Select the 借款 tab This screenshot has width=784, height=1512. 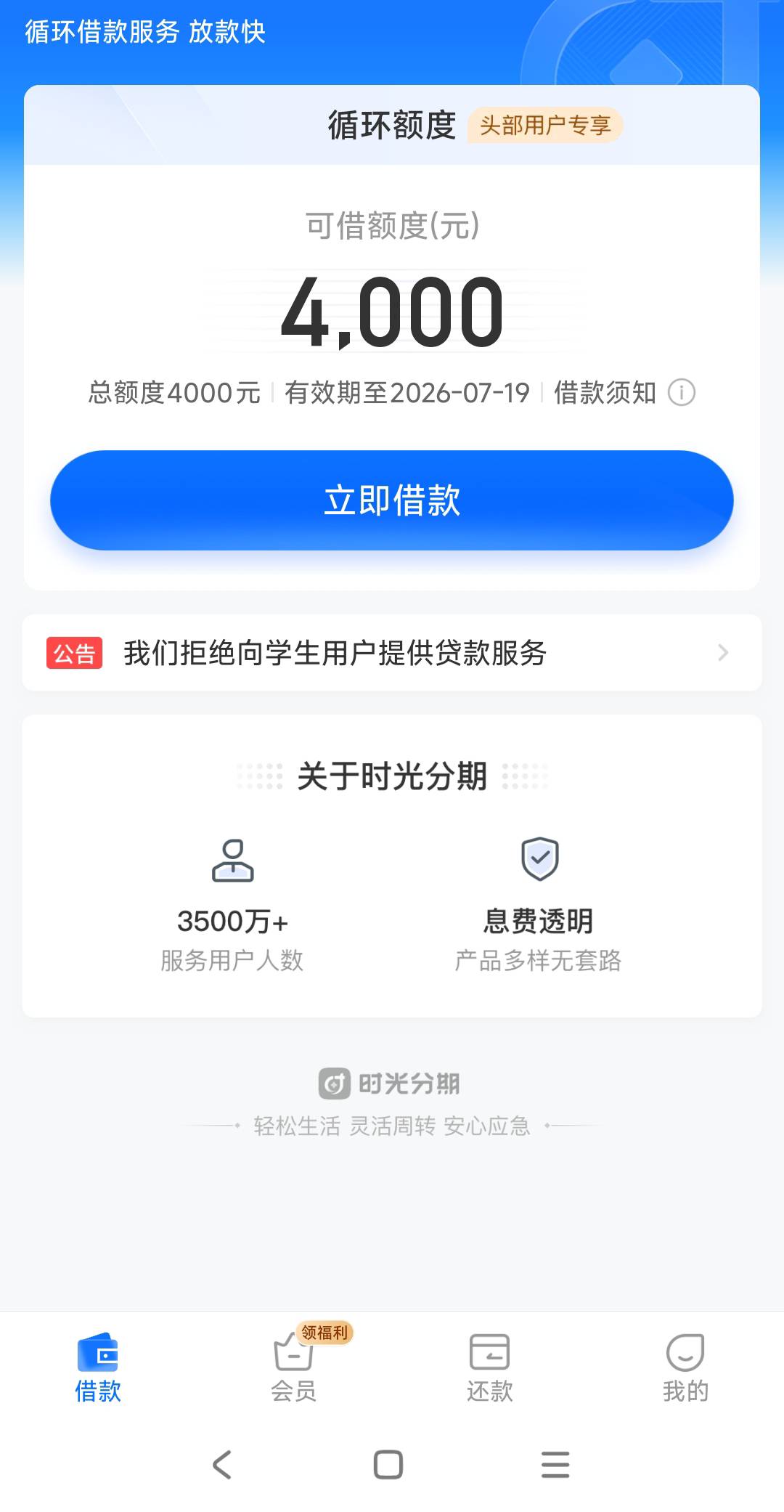tap(98, 1367)
